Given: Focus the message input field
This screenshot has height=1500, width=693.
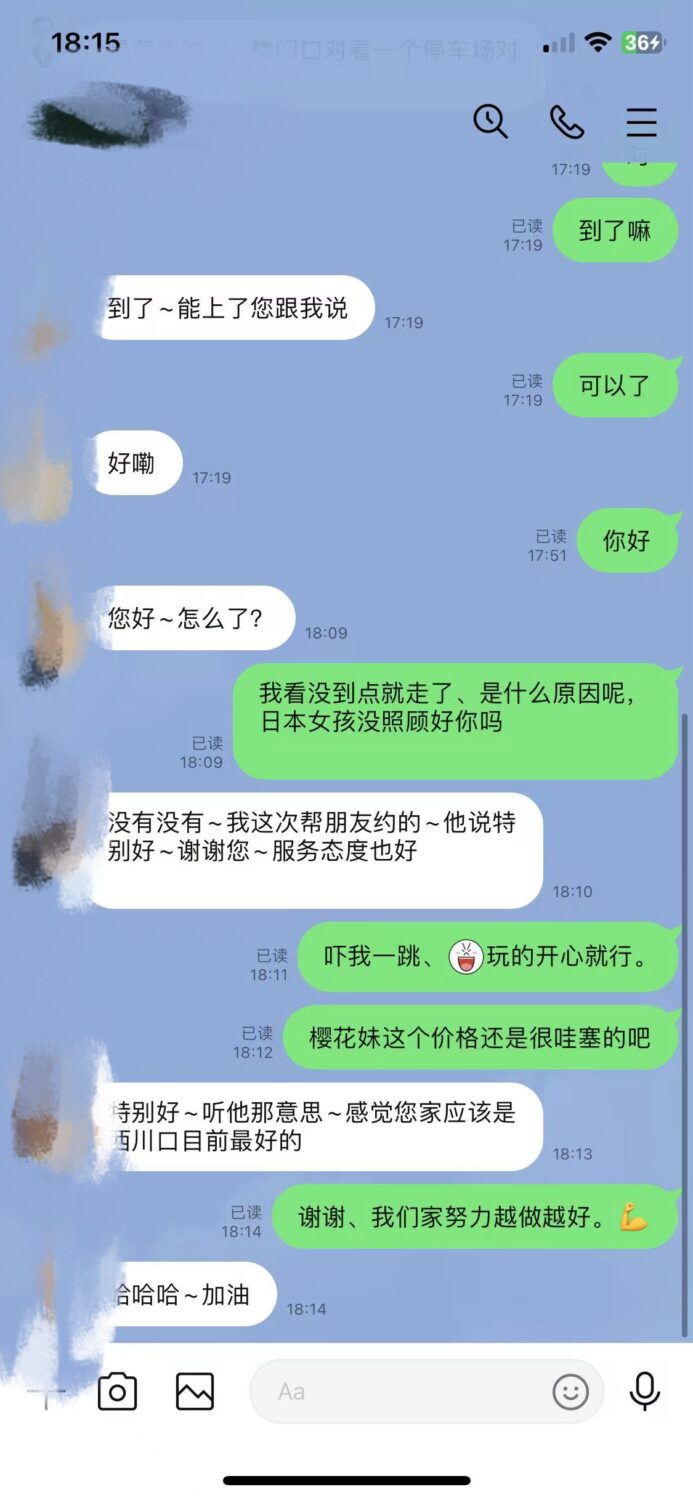Looking at the screenshot, I should click(x=400, y=1391).
